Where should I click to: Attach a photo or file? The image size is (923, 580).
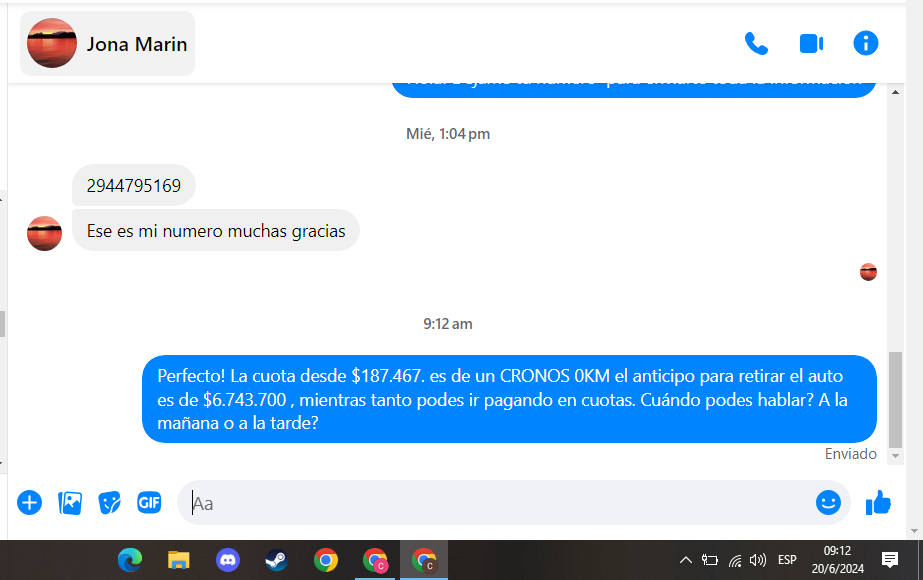[70, 503]
